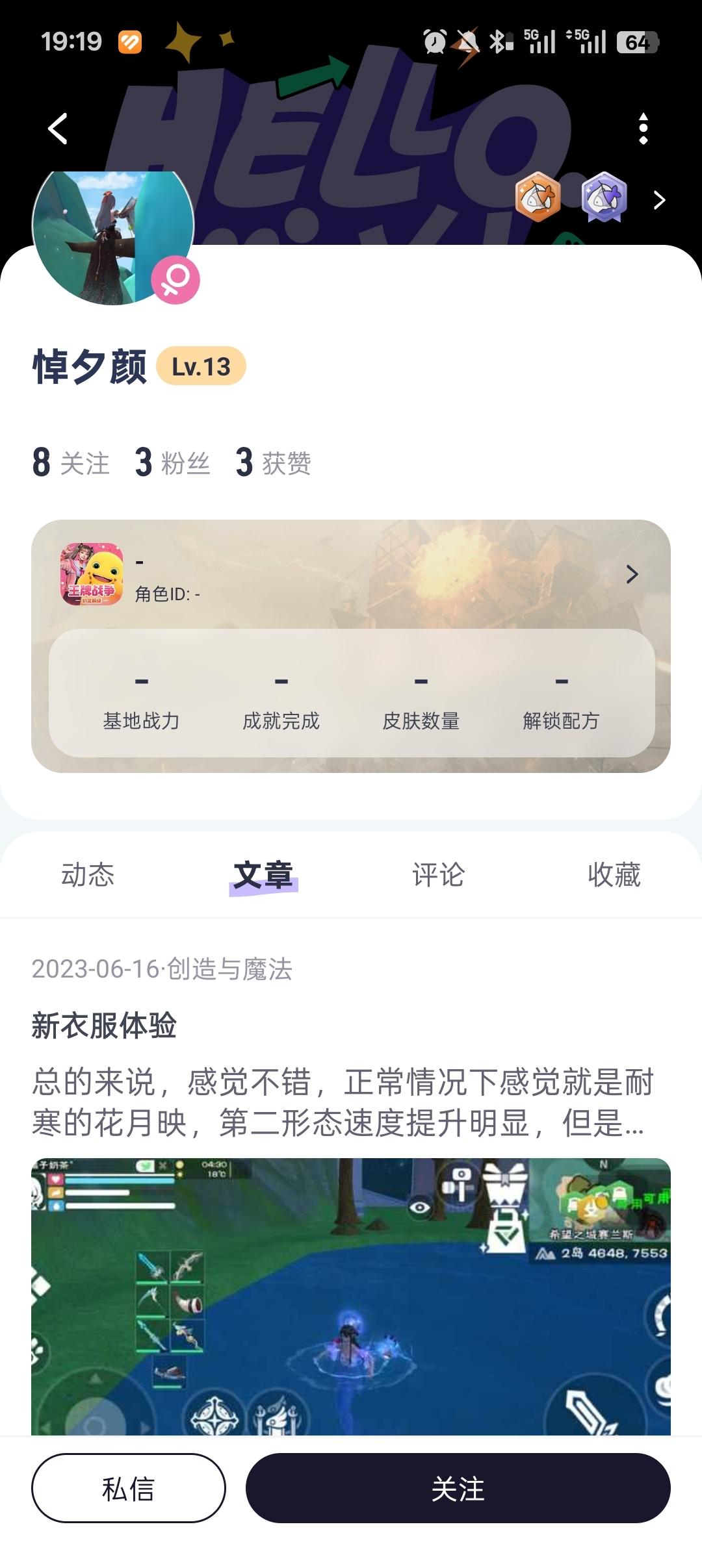Image resolution: width=702 pixels, height=1568 pixels.
Task: Follow this user with 关注 button
Action: (458, 1488)
